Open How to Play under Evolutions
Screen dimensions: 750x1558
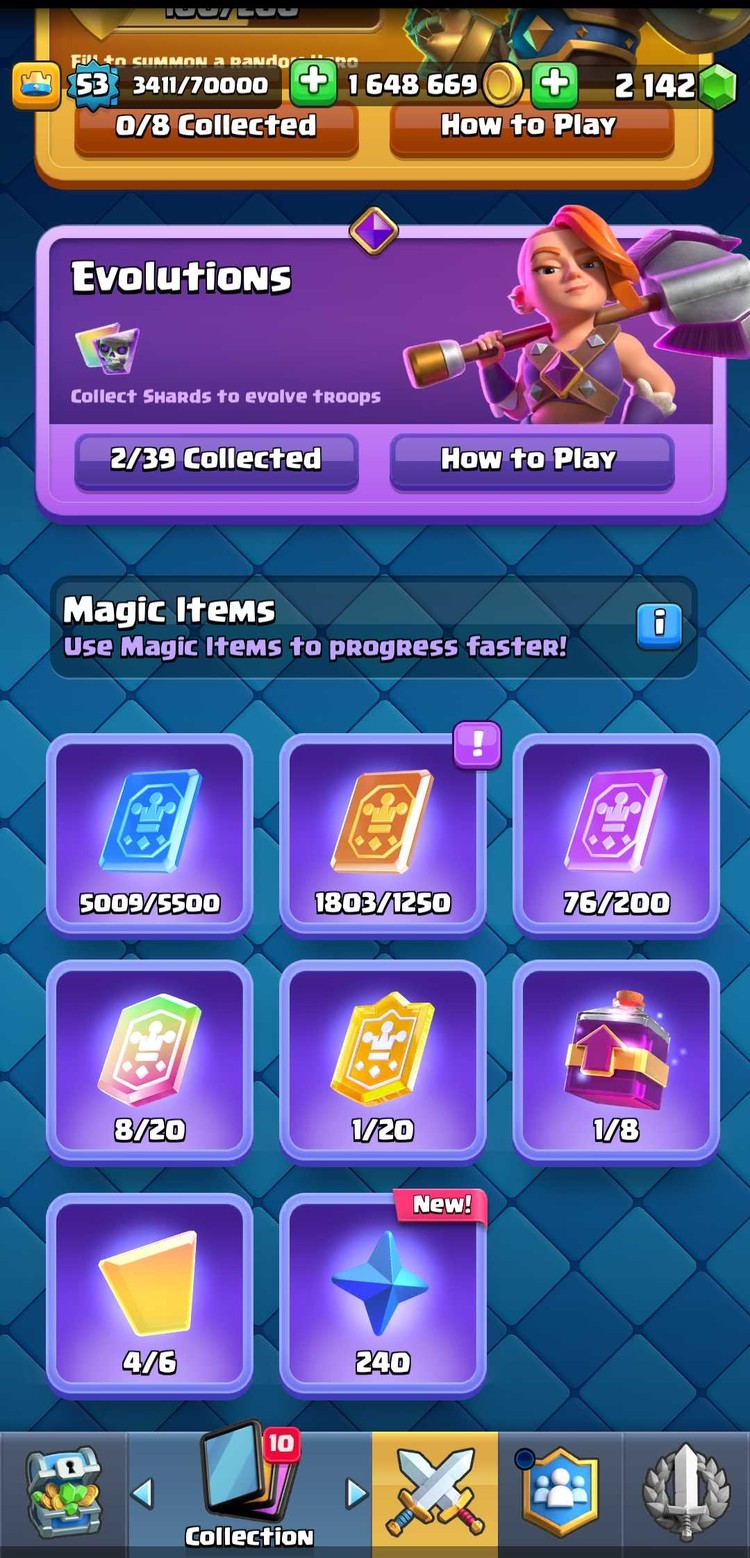(x=530, y=460)
